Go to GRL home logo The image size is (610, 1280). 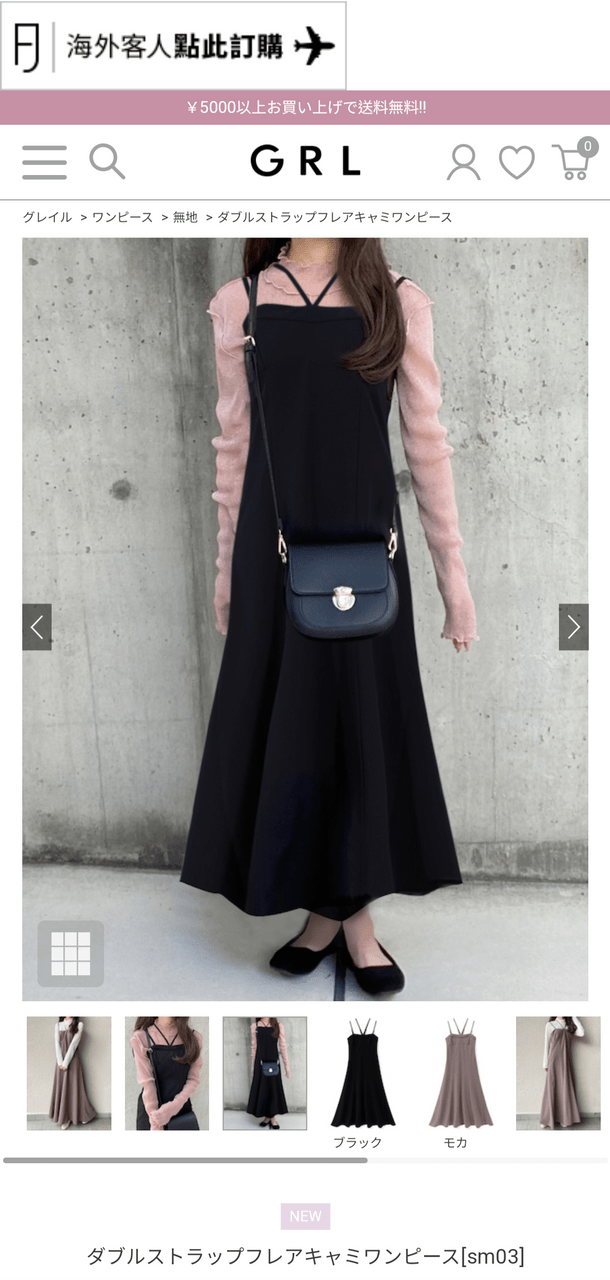pyautogui.click(x=305, y=161)
